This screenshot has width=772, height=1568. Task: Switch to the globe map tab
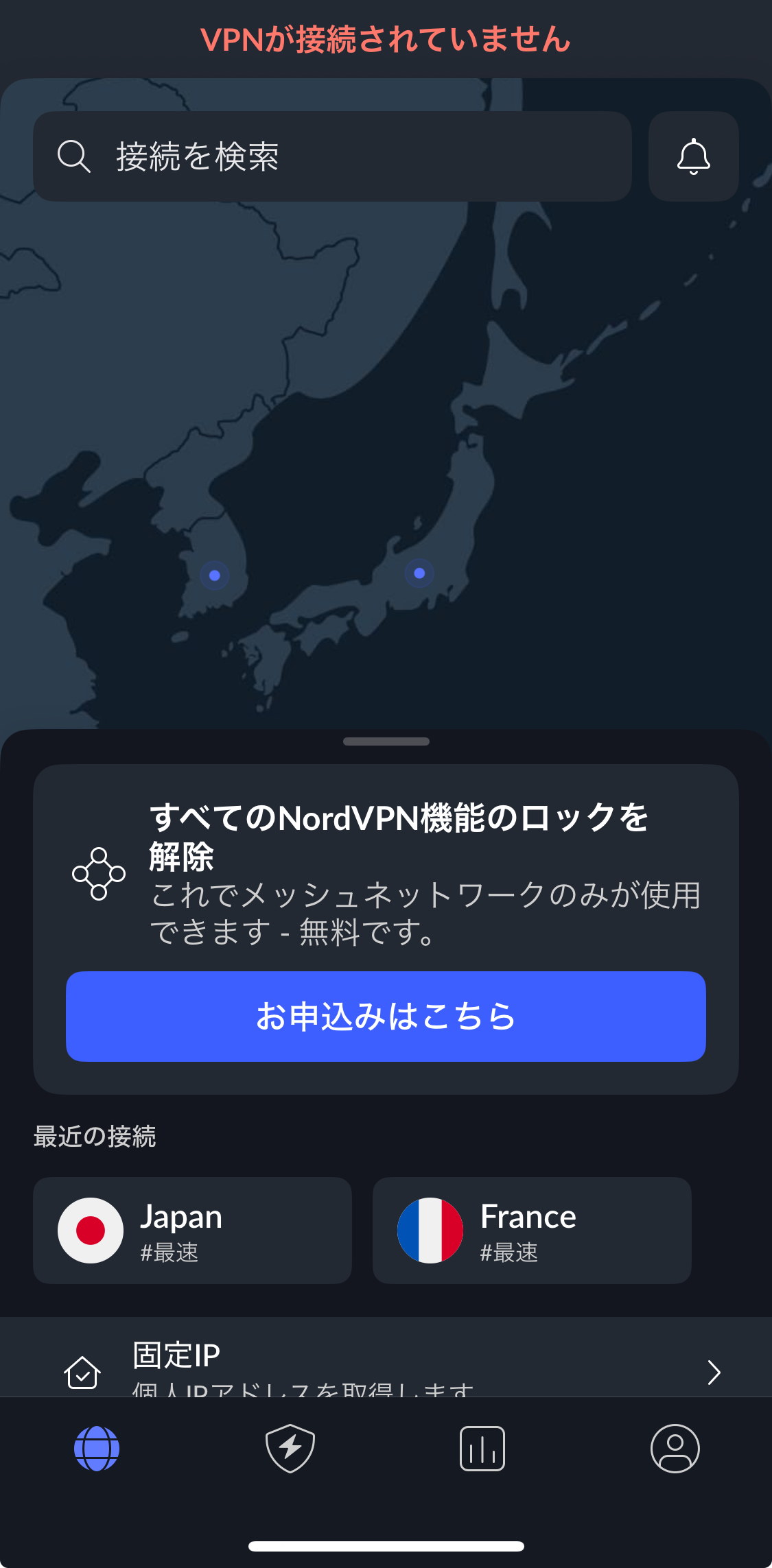(97, 1448)
